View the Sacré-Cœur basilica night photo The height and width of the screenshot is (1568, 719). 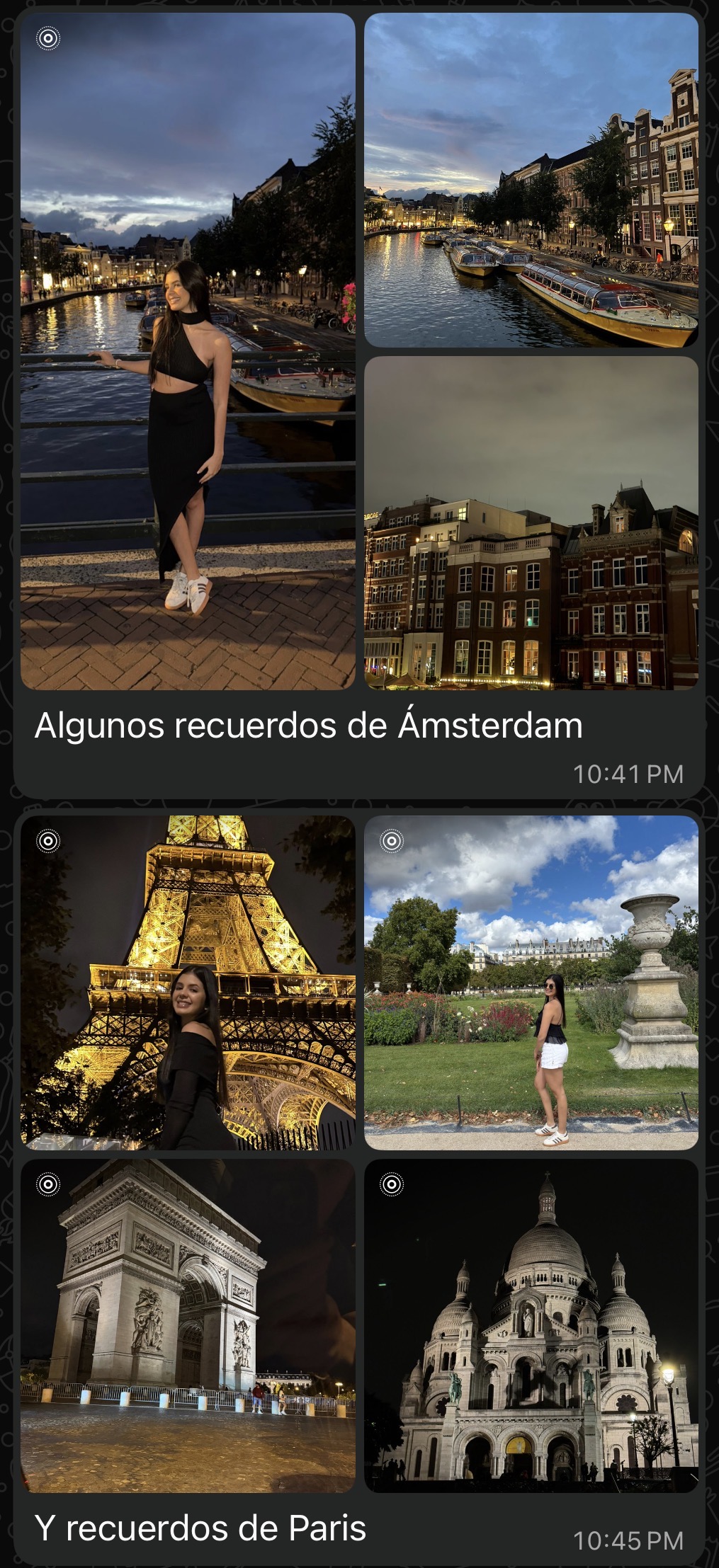point(531,1325)
